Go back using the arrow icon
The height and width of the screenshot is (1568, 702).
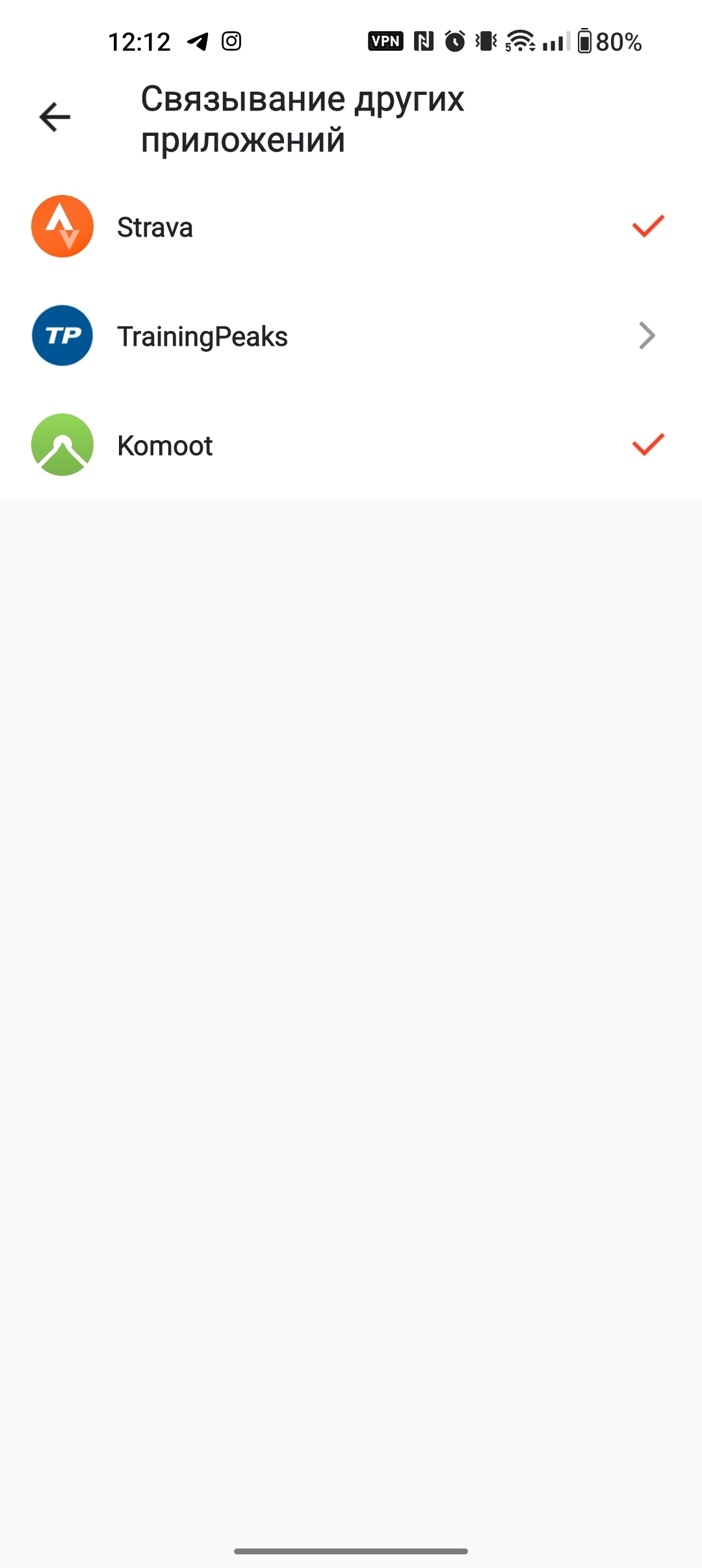point(55,117)
